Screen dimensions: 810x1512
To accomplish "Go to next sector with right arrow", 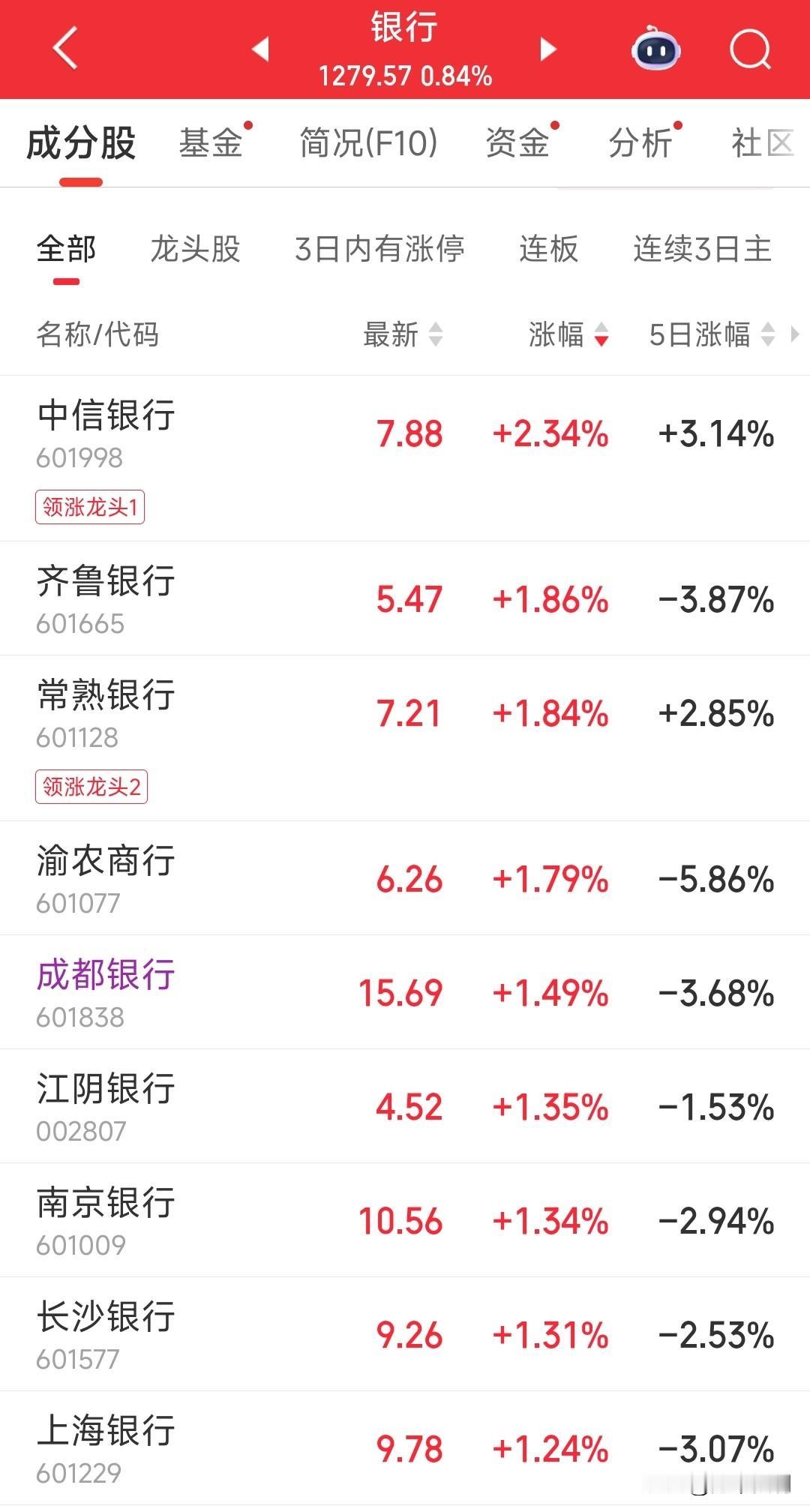I will point(548,48).
